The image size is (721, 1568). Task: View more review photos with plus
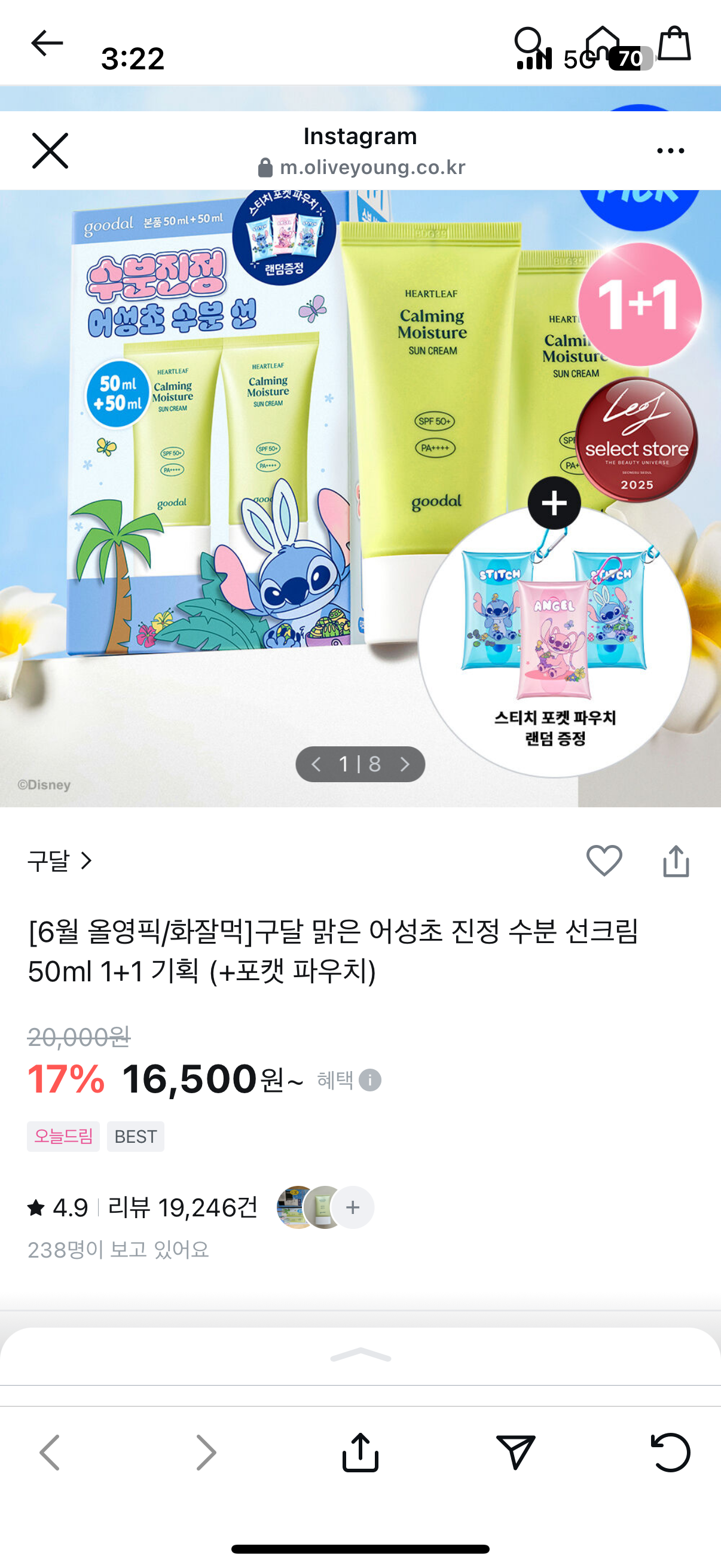[x=353, y=1207]
